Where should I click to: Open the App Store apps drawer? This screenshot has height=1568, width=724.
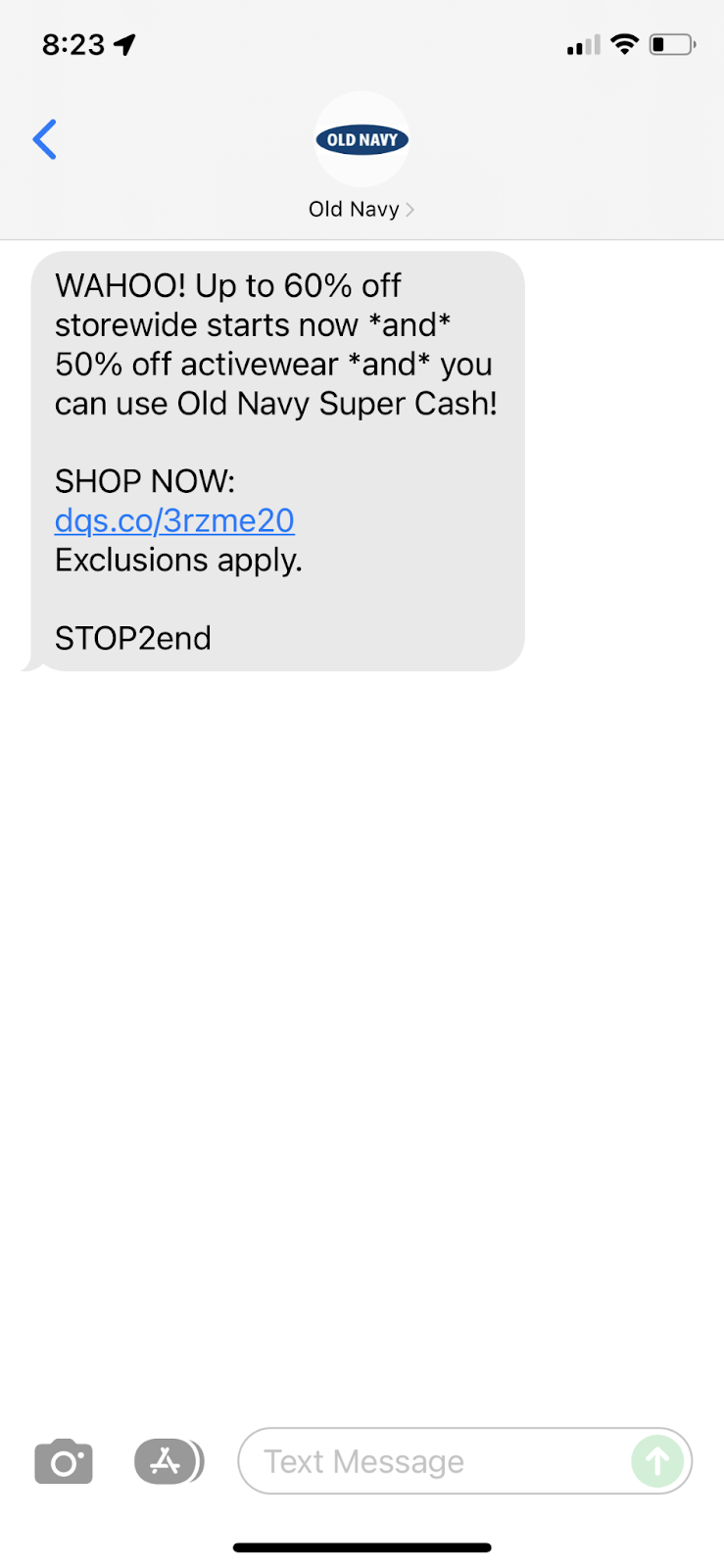[169, 1462]
